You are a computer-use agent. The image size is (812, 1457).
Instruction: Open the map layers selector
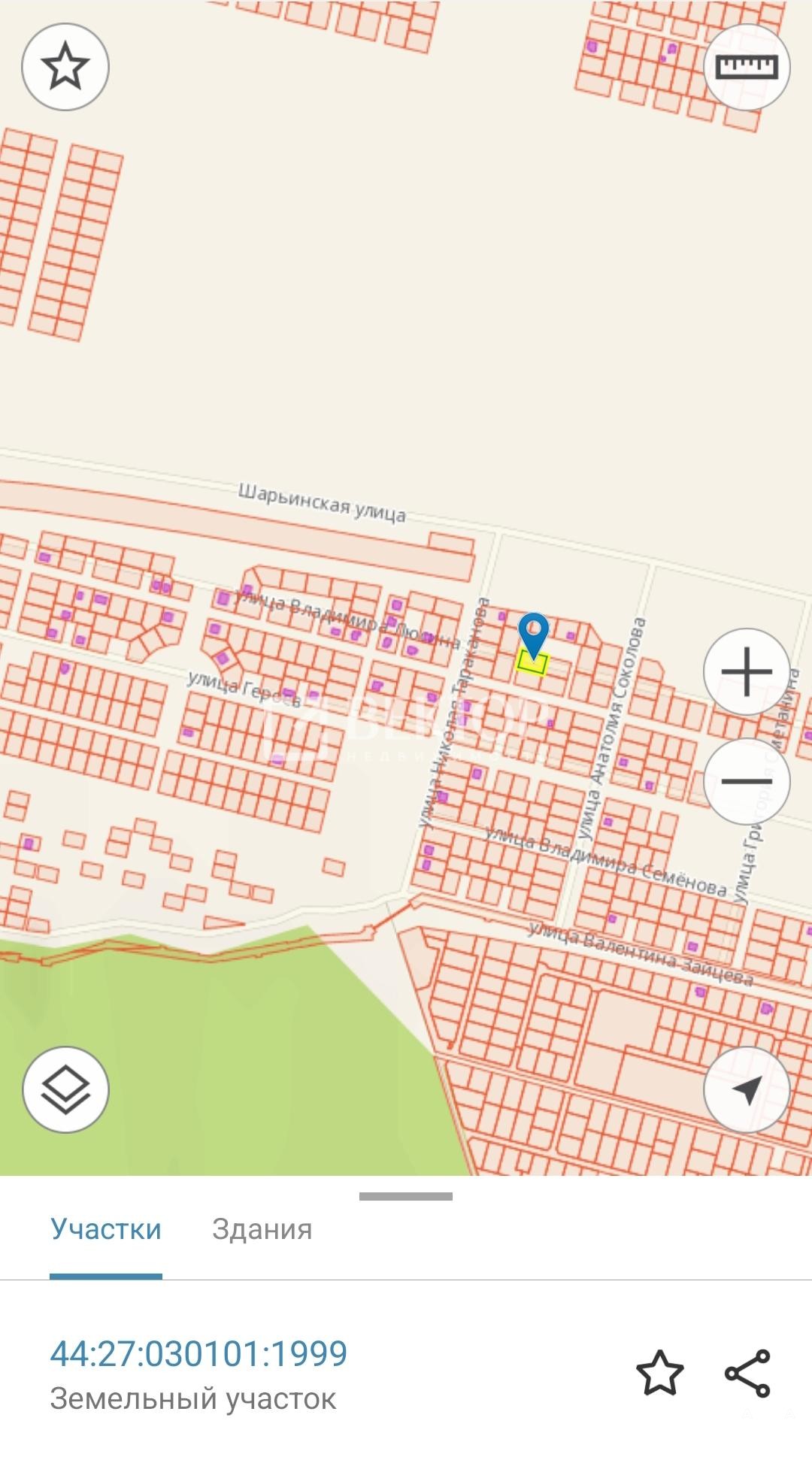65,1089
